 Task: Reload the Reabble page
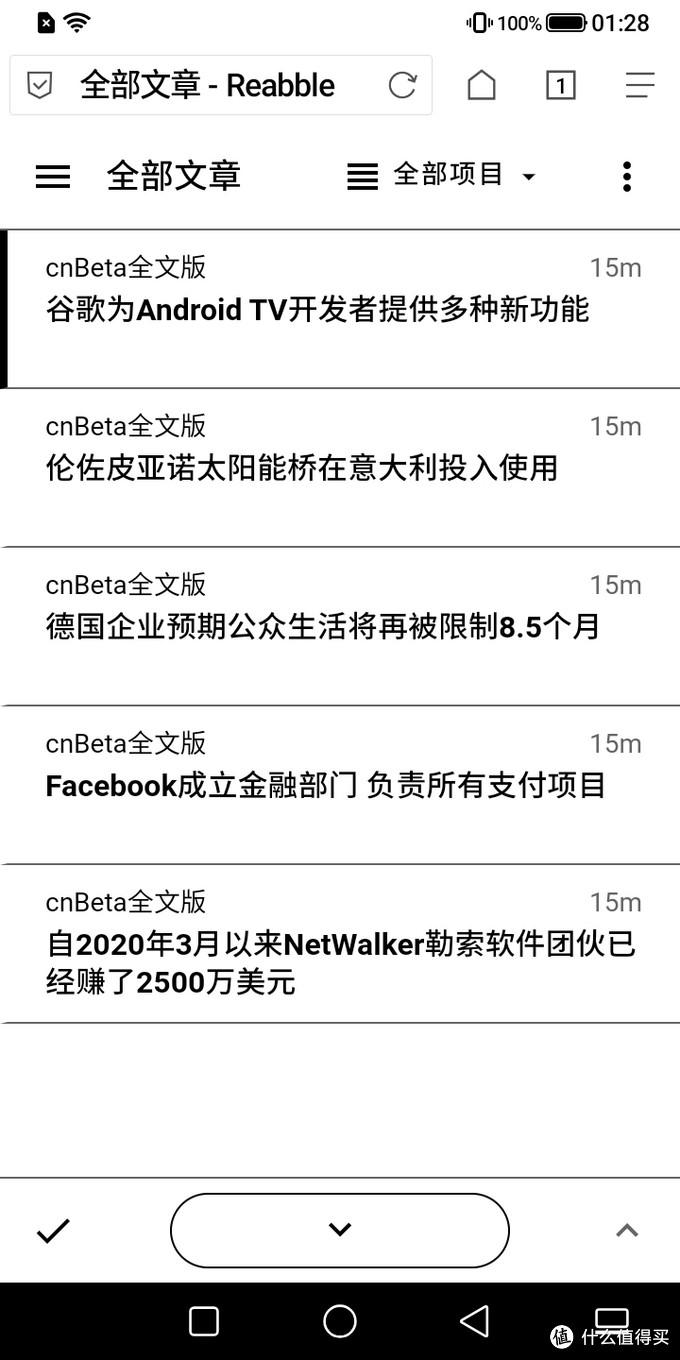pyautogui.click(x=402, y=86)
